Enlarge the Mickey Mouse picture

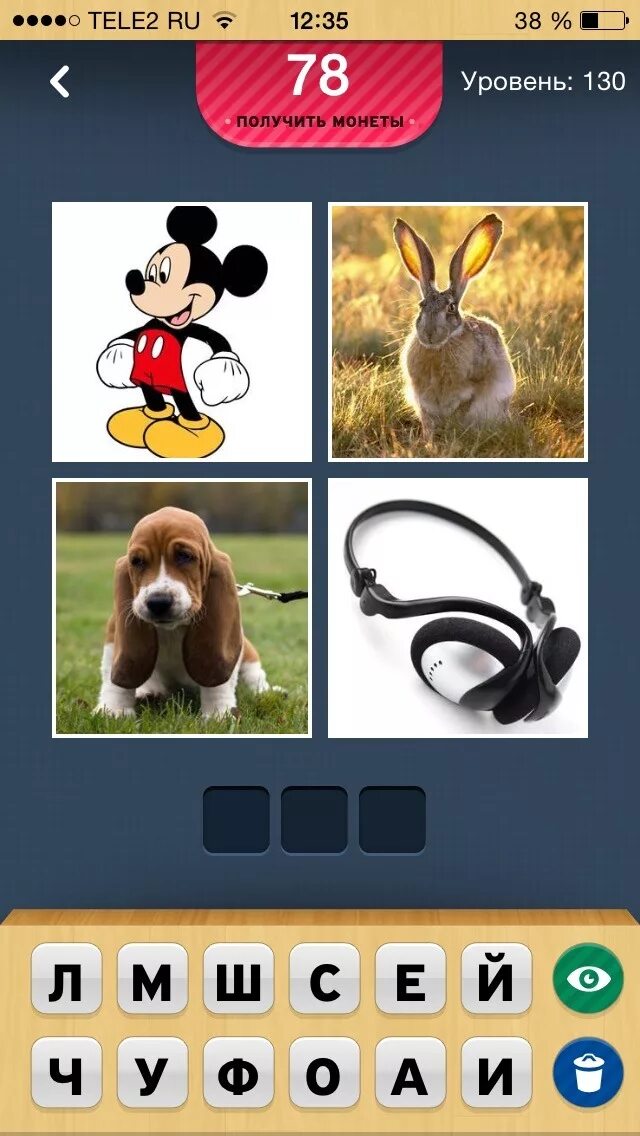pos(182,332)
